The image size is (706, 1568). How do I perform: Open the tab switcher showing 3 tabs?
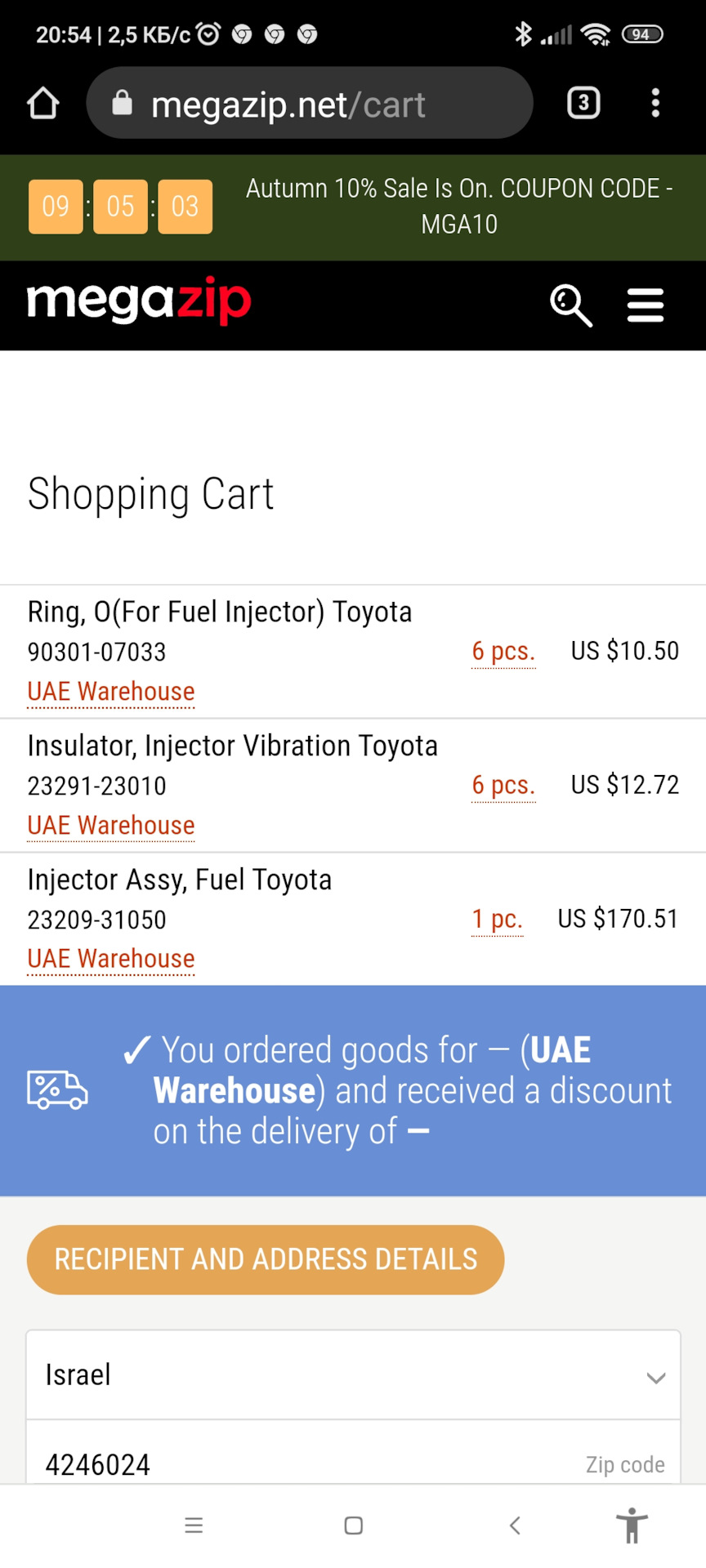click(583, 103)
